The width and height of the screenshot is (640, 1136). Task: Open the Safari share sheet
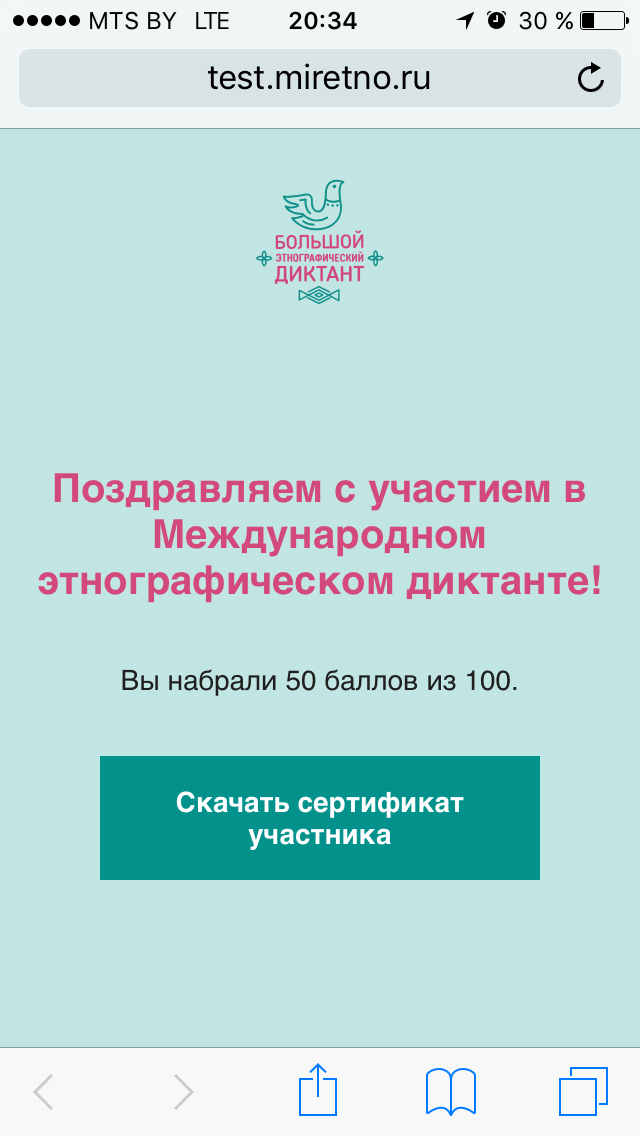tap(318, 1090)
